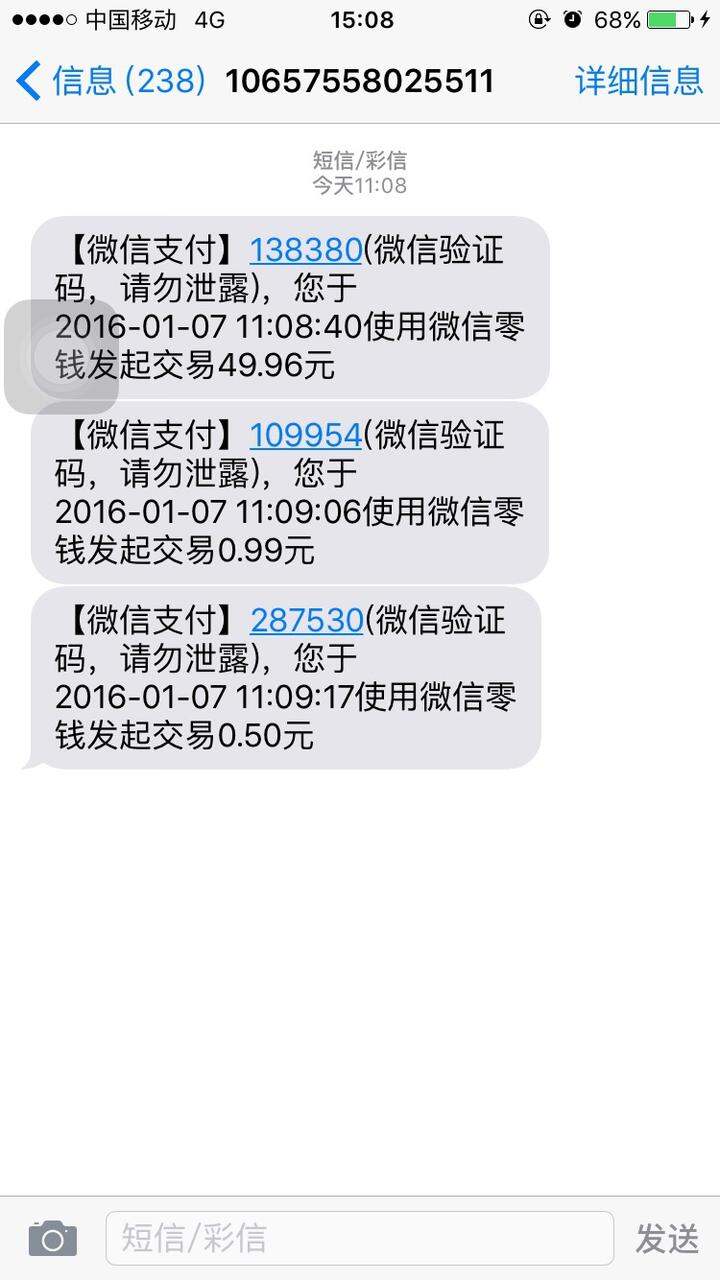Tap the verification code link 287530

pos(306,620)
